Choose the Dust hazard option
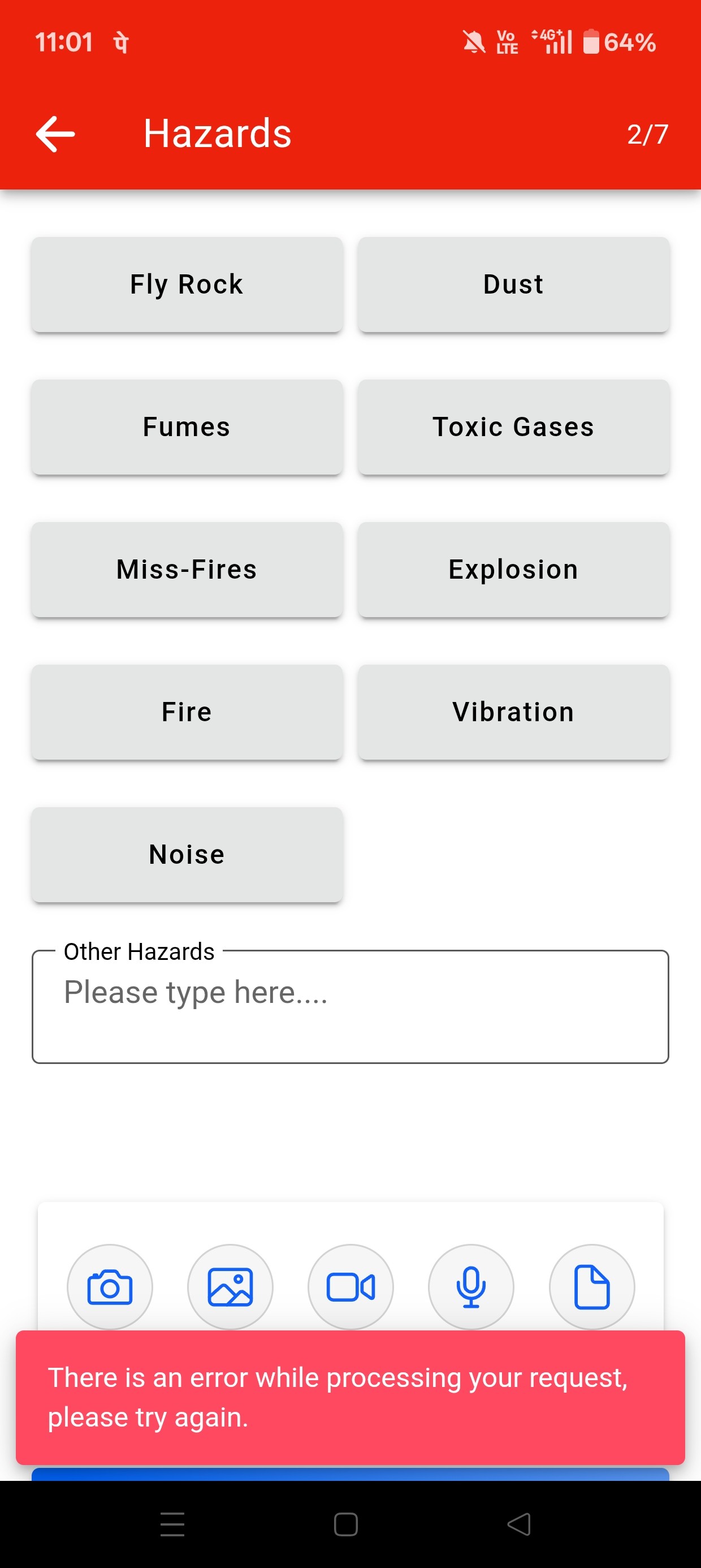 click(513, 285)
